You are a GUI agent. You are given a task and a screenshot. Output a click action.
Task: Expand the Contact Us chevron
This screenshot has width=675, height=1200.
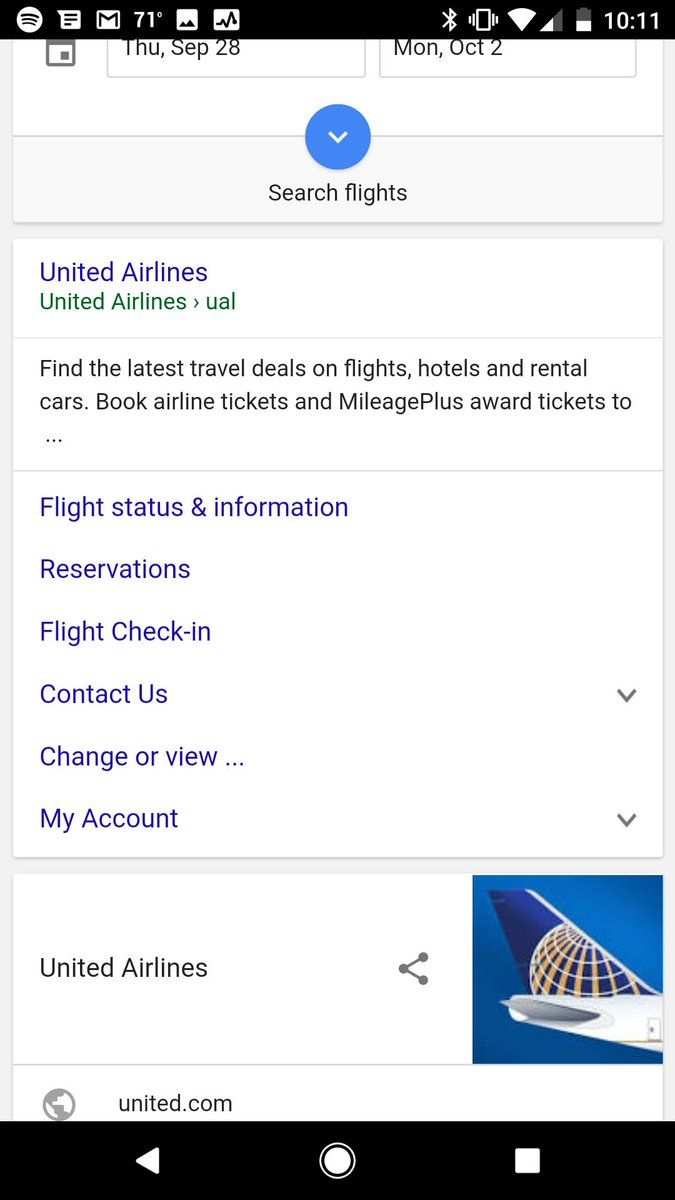click(x=626, y=695)
